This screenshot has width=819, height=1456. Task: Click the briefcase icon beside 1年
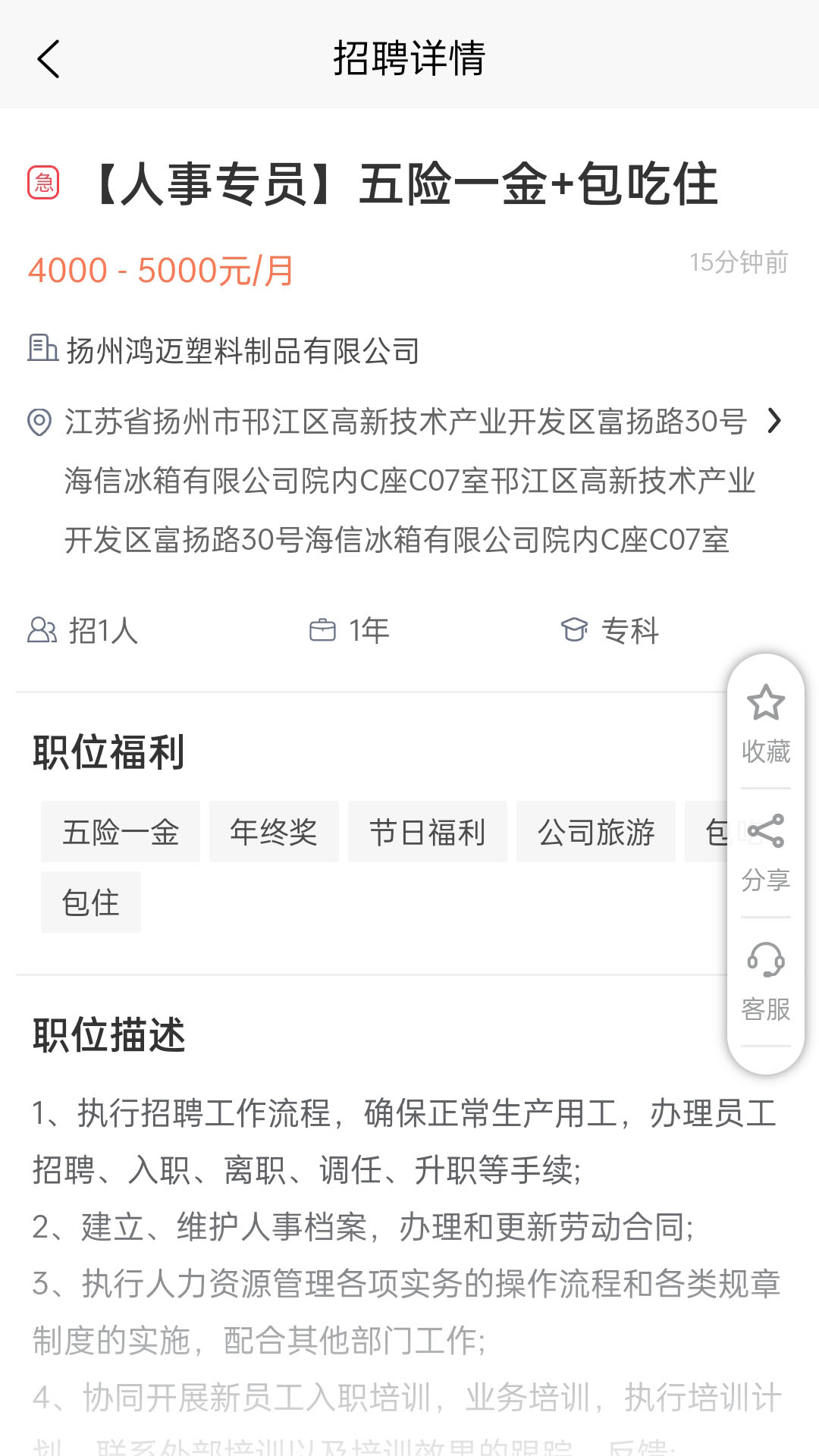click(325, 629)
